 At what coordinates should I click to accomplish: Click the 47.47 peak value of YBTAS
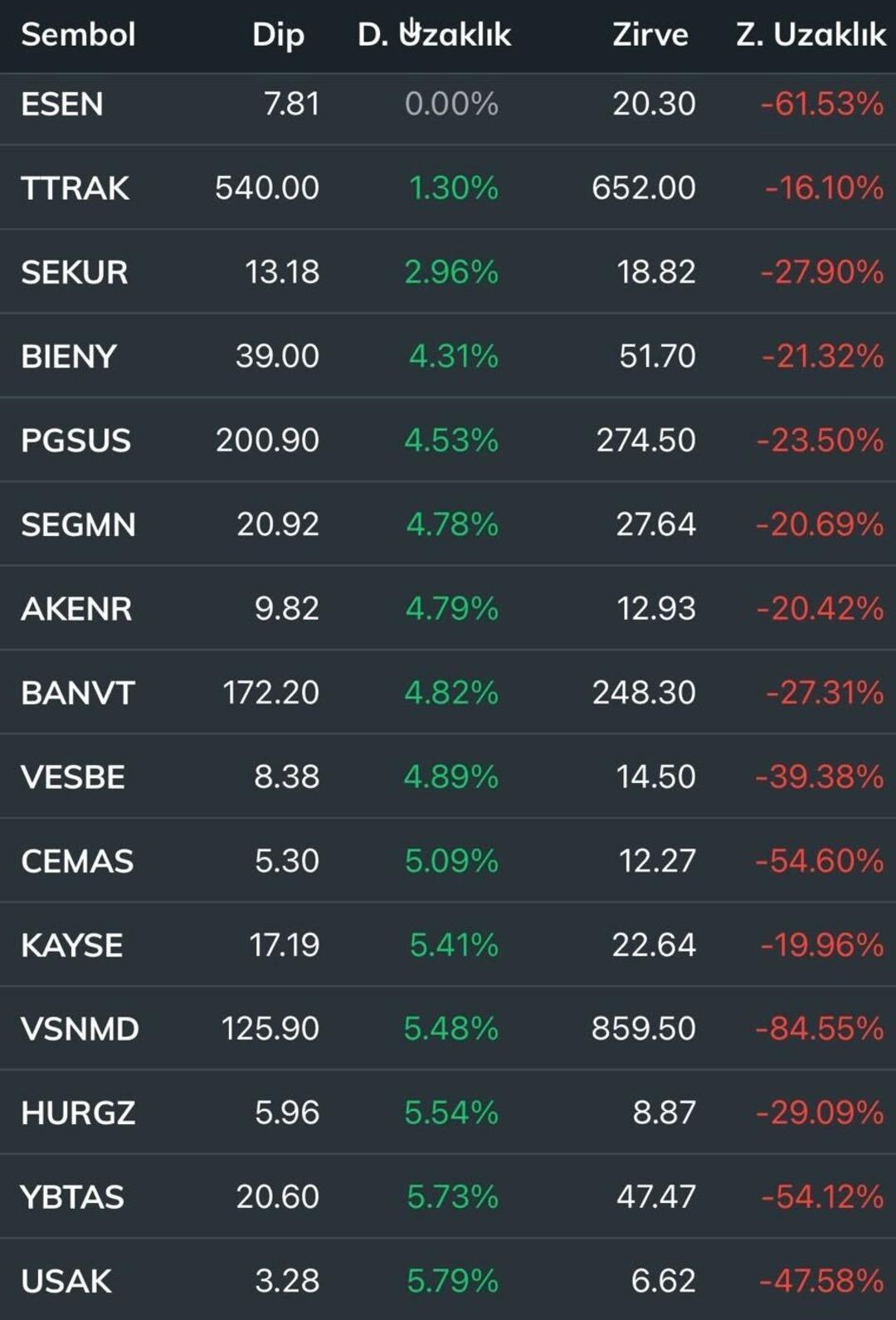click(x=654, y=1197)
